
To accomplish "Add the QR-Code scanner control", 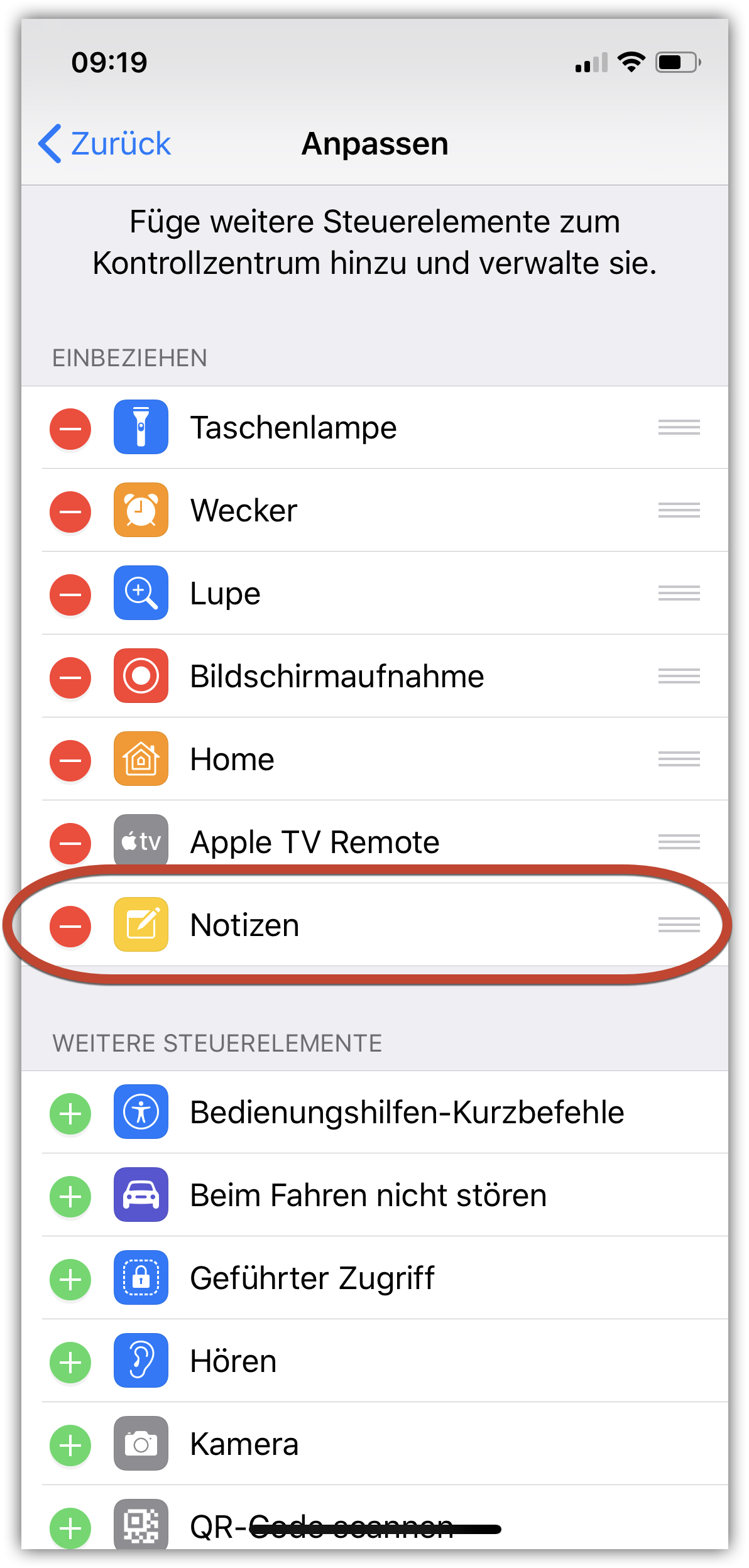I will 70,1528.
